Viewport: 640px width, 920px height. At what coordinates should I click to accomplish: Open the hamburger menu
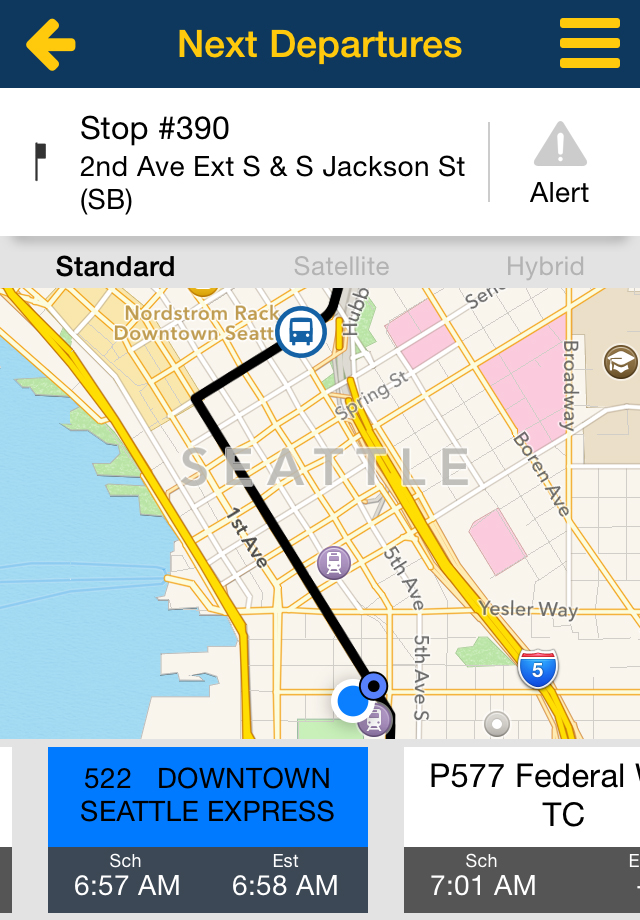point(590,43)
